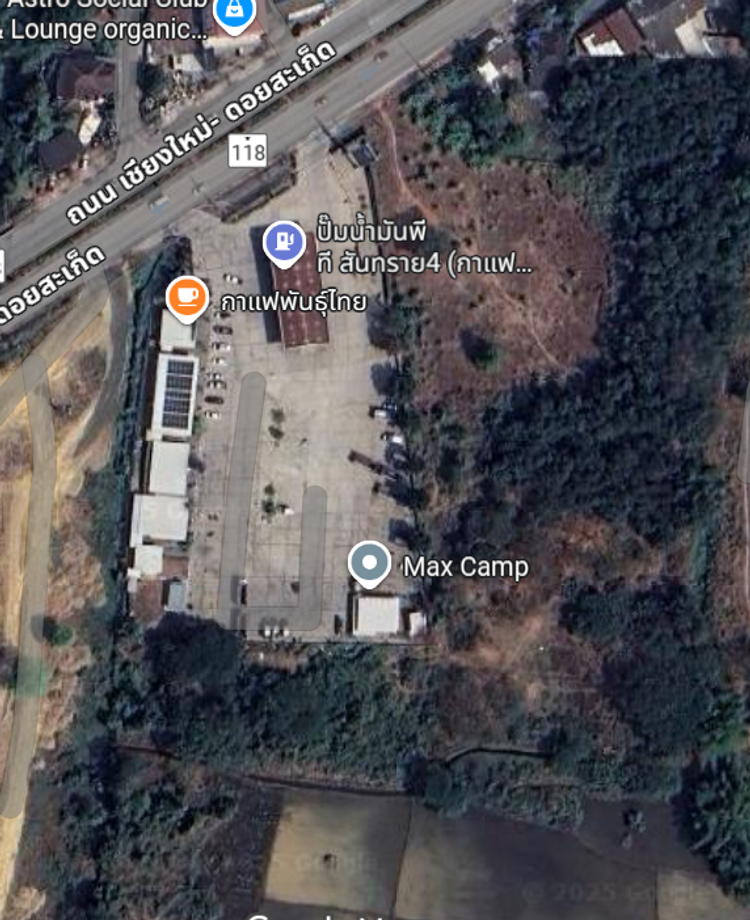
Task: Select the กาแฟพันธุ์ไทย cafe marker
Action: [186, 296]
